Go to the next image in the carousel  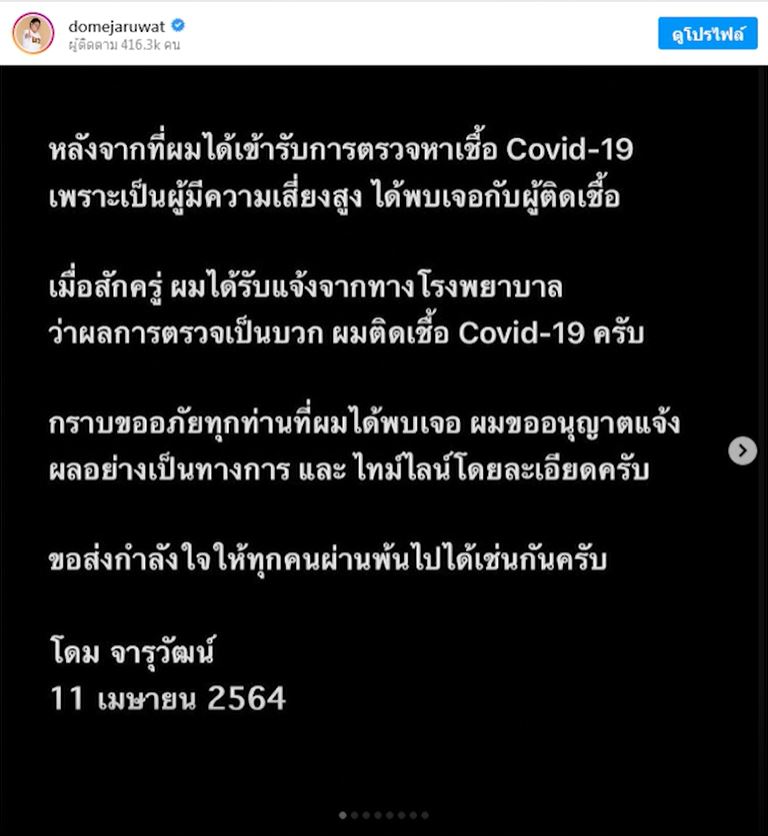(x=742, y=451)
